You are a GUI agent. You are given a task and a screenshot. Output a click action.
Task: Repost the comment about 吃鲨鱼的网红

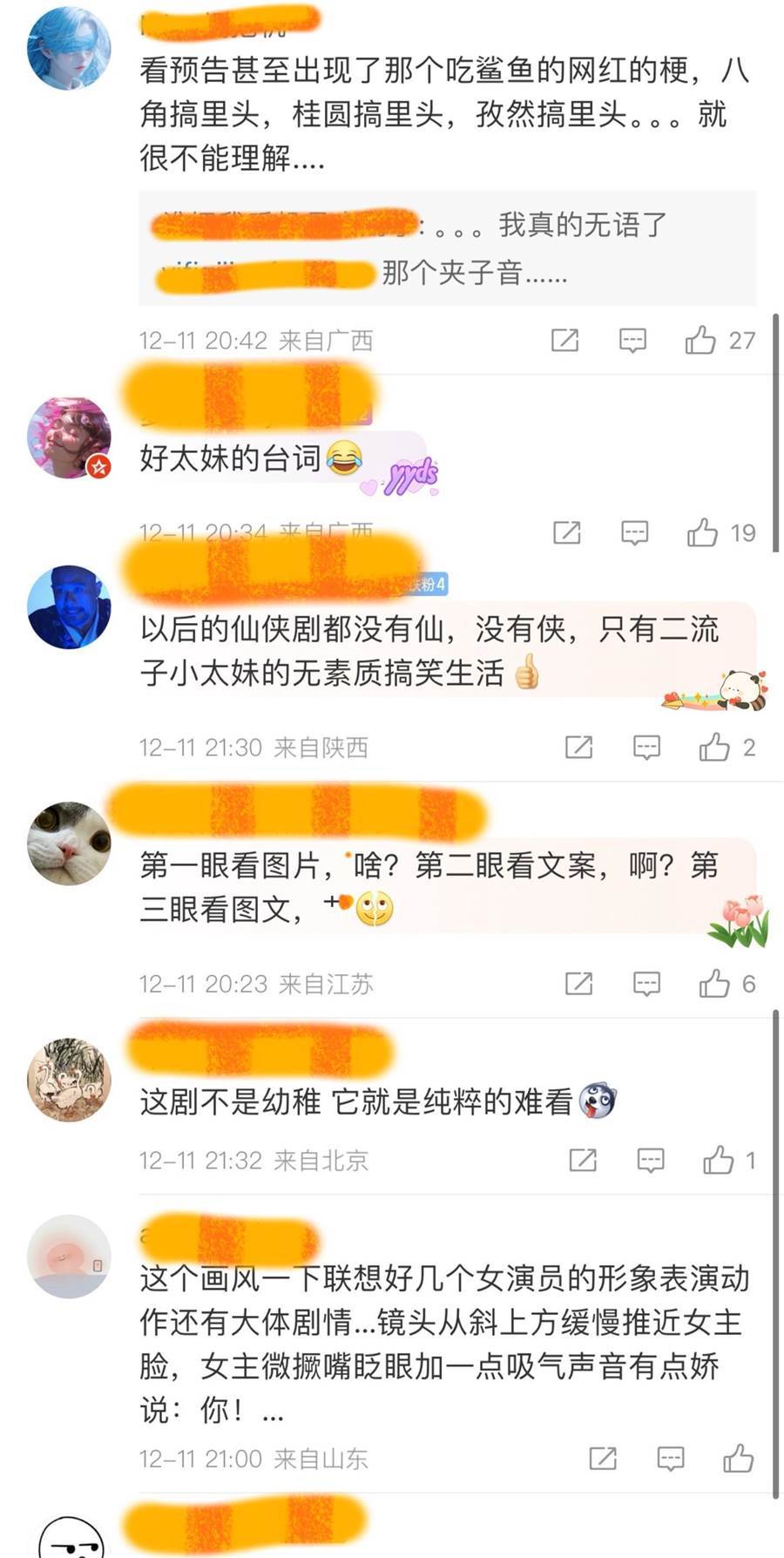tap(564, 340)
